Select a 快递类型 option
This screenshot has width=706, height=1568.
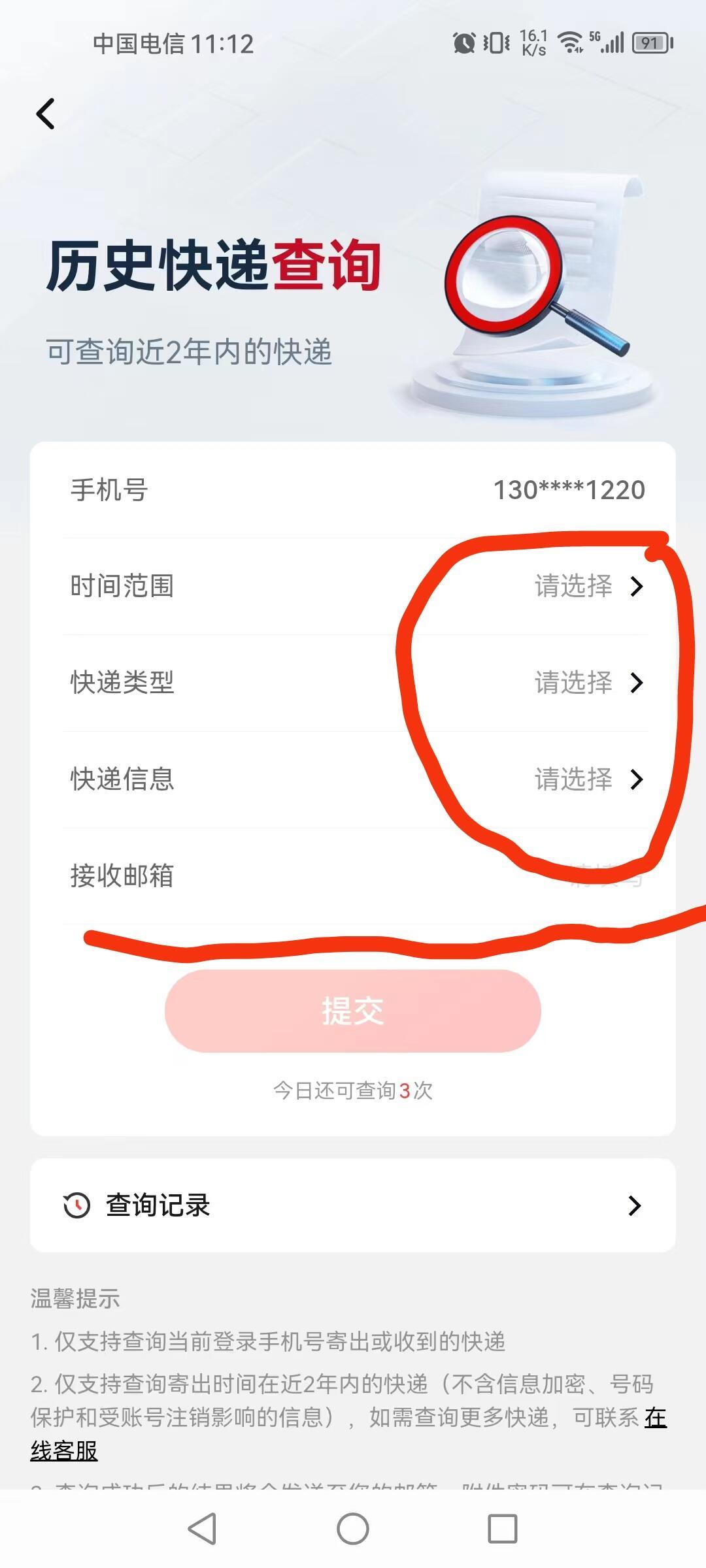click(x=588, y=683)
